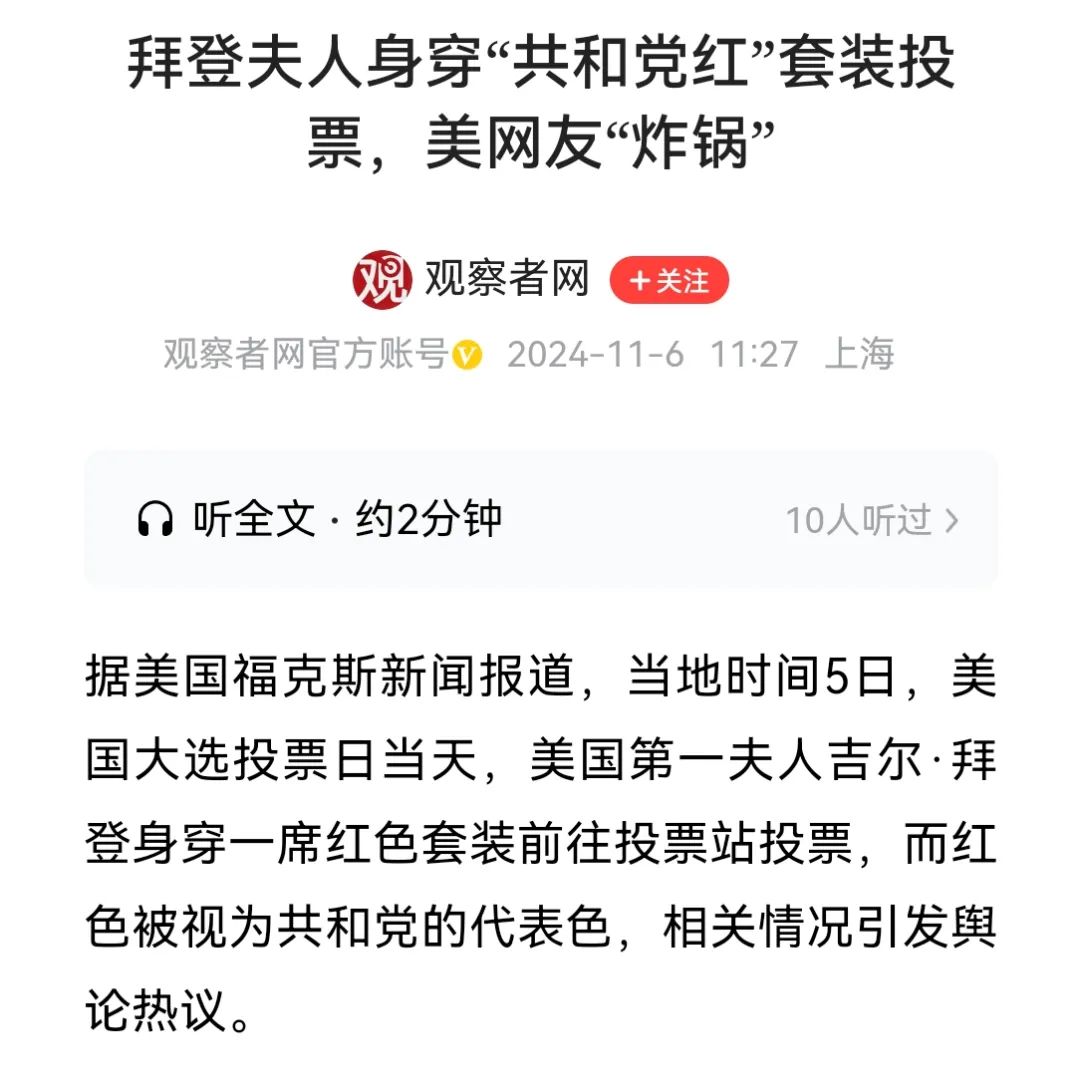Follow the 观察者网 account

[x=669, y=281]
